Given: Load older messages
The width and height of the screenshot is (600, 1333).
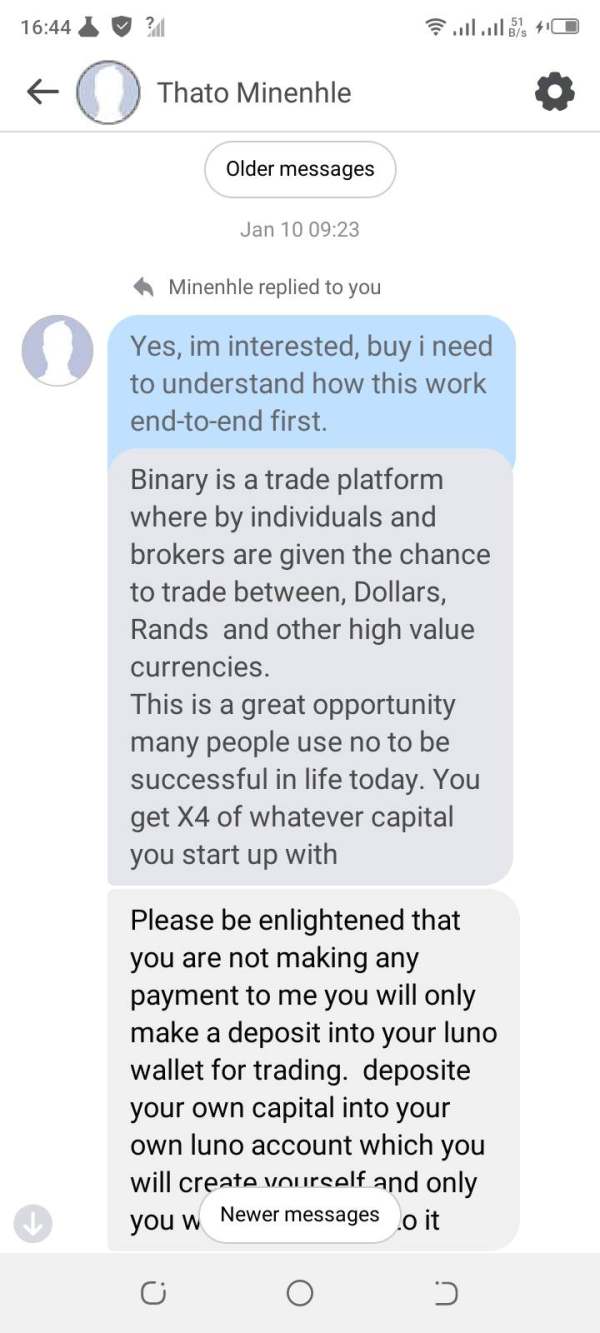Looking at the screenshot, I should click(300, 169).
